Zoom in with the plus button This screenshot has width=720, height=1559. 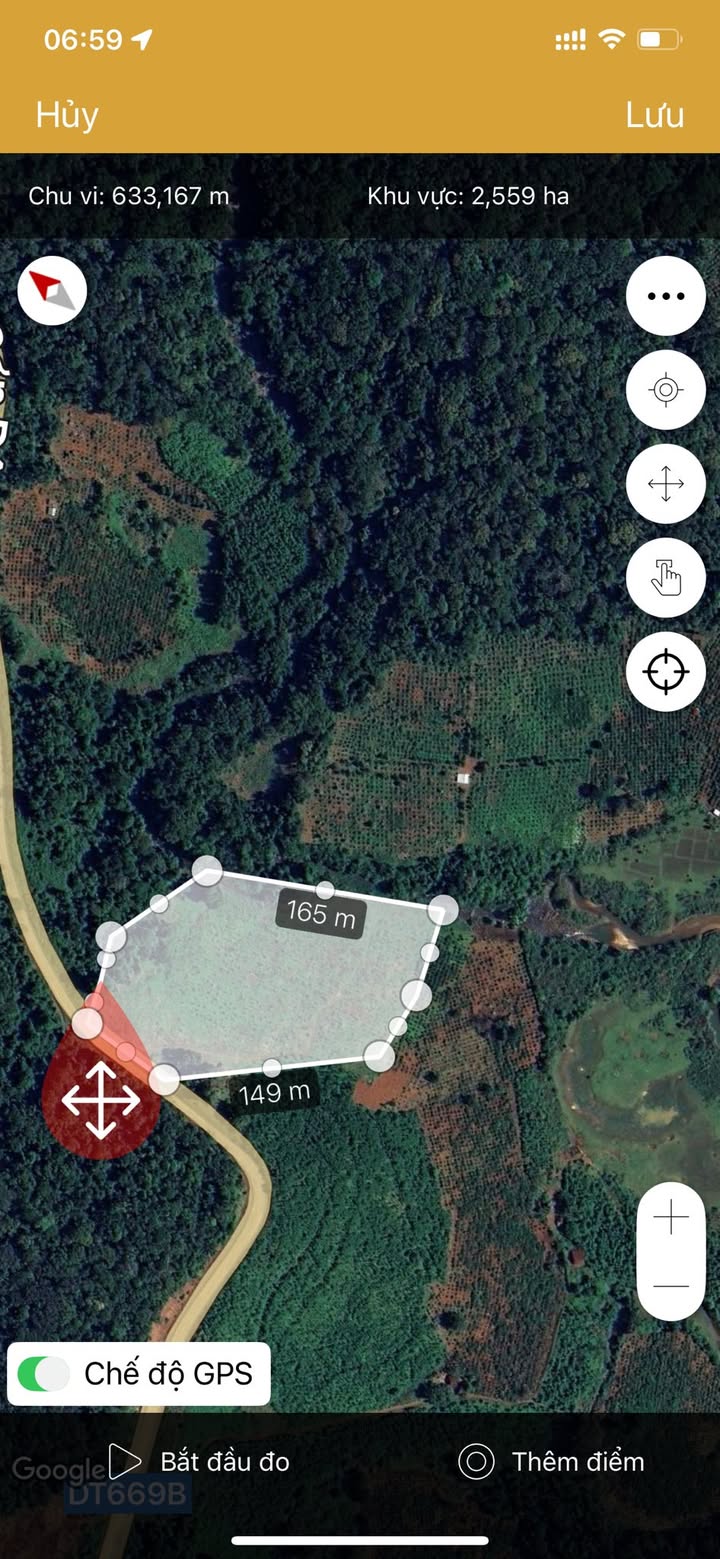pyautogui.click(x=671, y=1217)
